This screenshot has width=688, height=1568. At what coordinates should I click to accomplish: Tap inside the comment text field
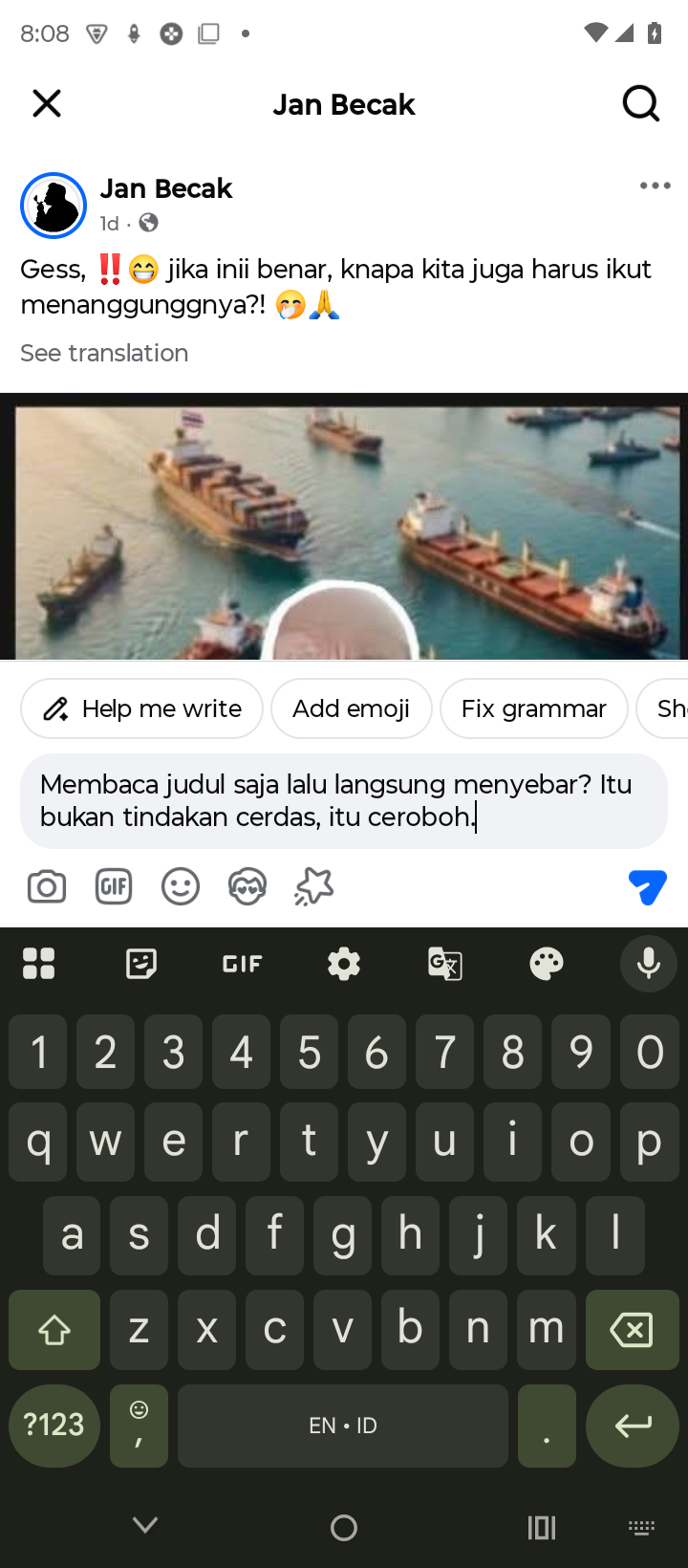tap(344, 800)
